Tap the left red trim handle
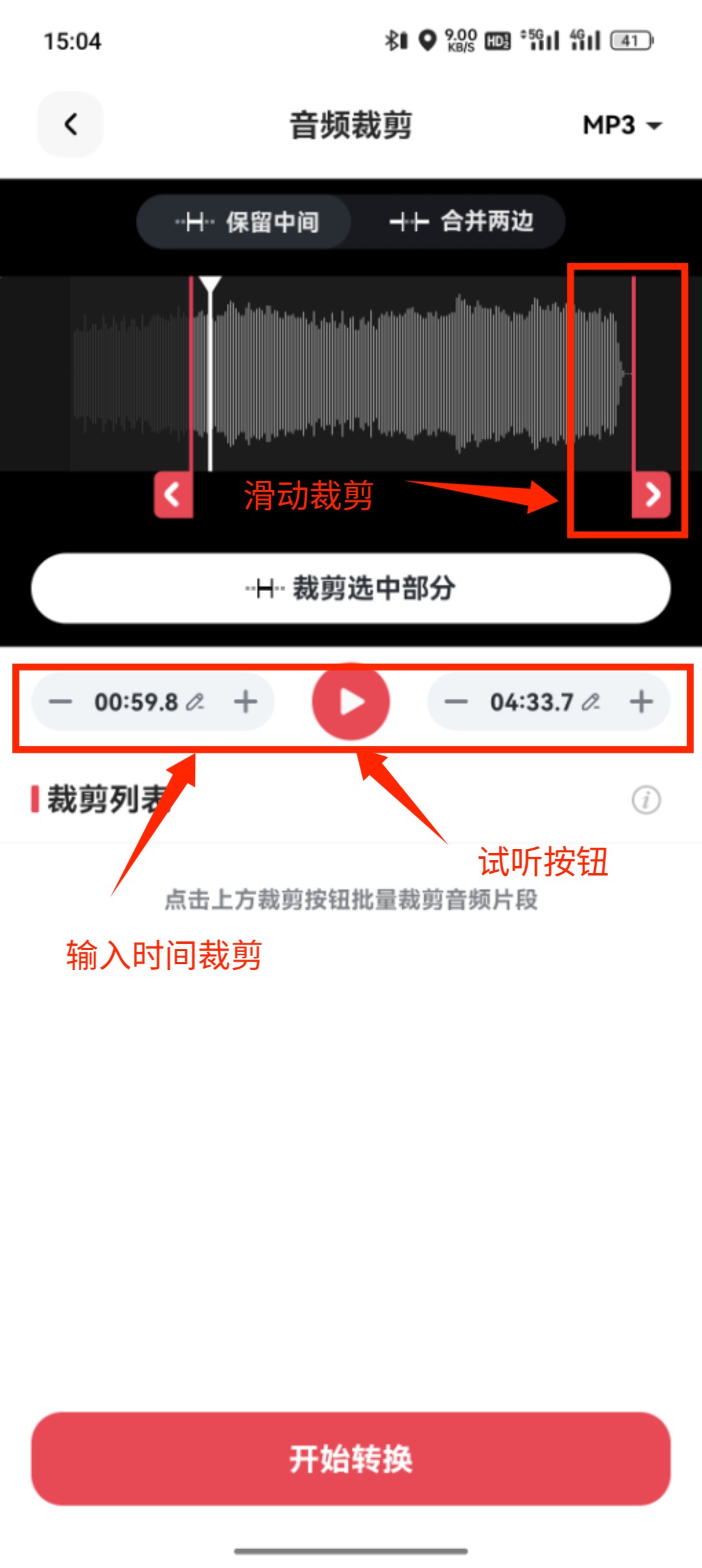The image size is (702, 1568). [x=173, y=495]
